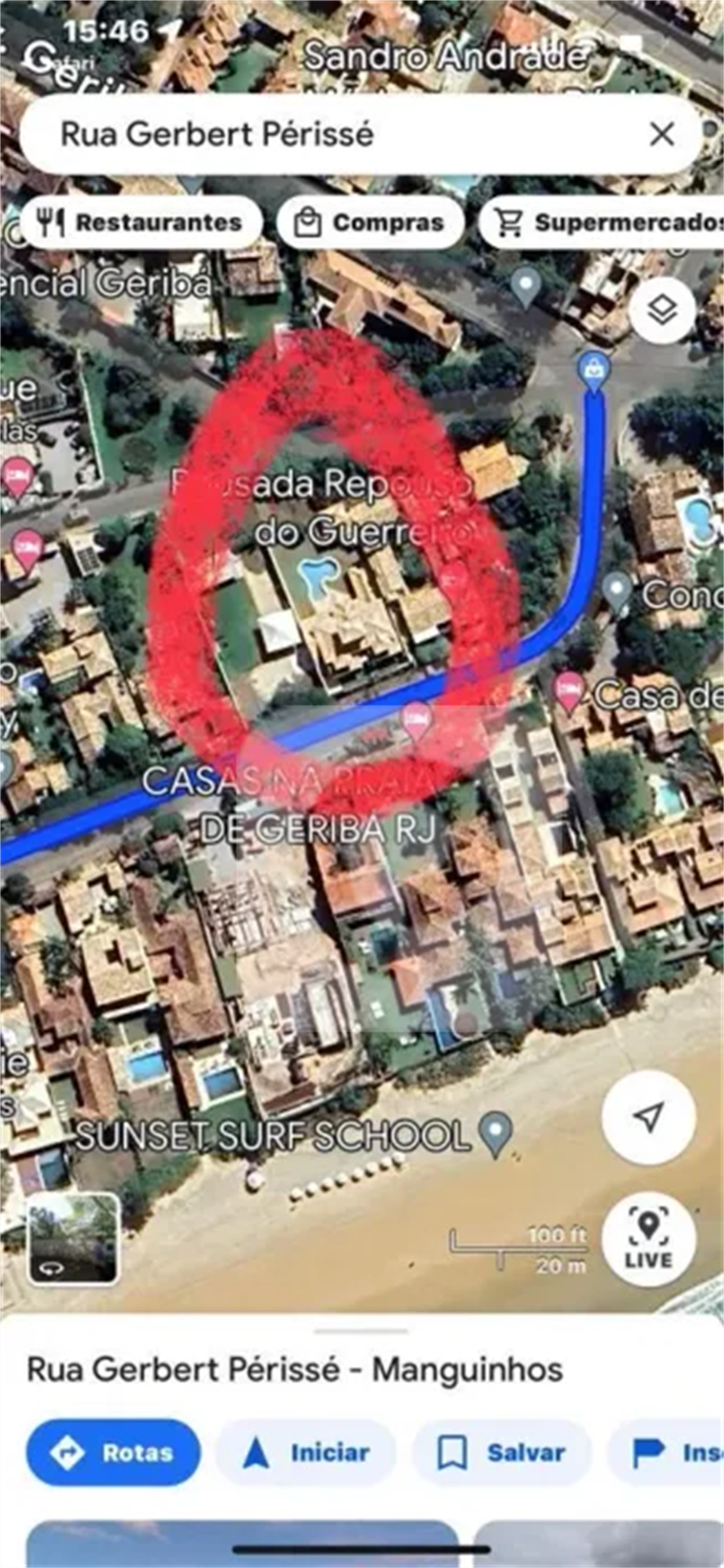Launch Live View navigation
This screenshot has width=724, height=1568.
649,1241
